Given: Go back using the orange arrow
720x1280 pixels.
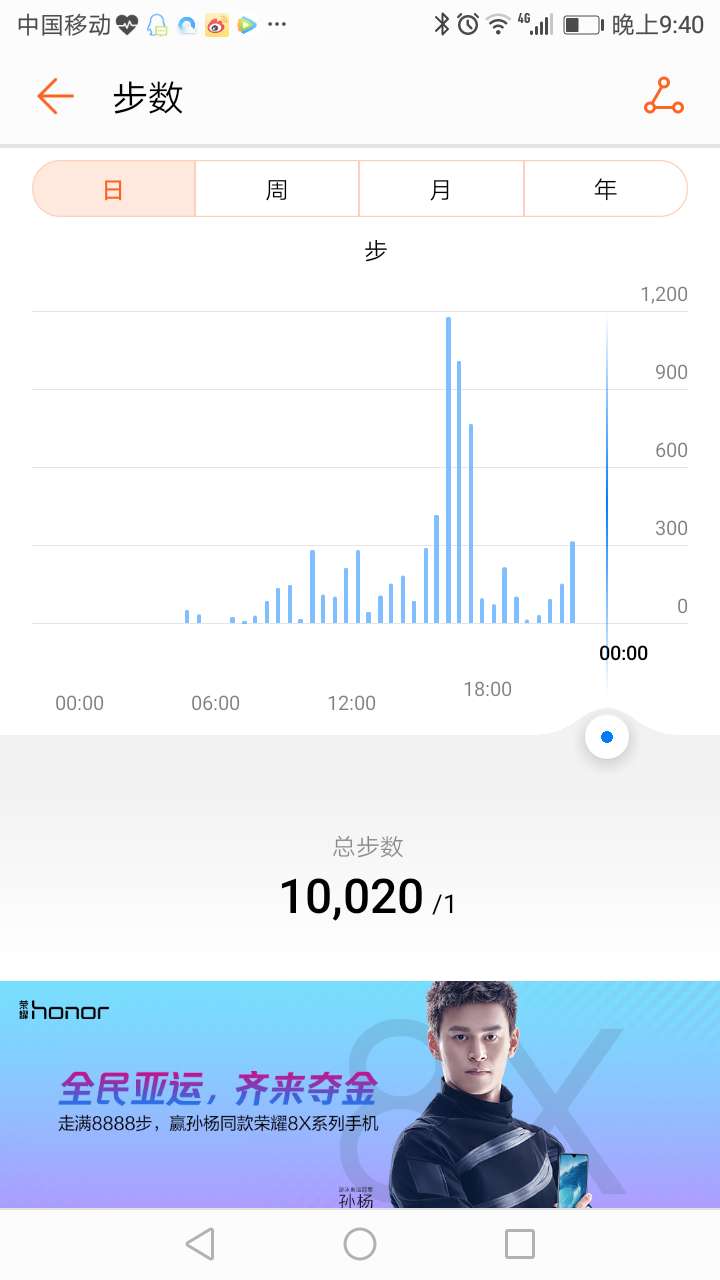Looking at the screenshot, I should coord(55,97).
